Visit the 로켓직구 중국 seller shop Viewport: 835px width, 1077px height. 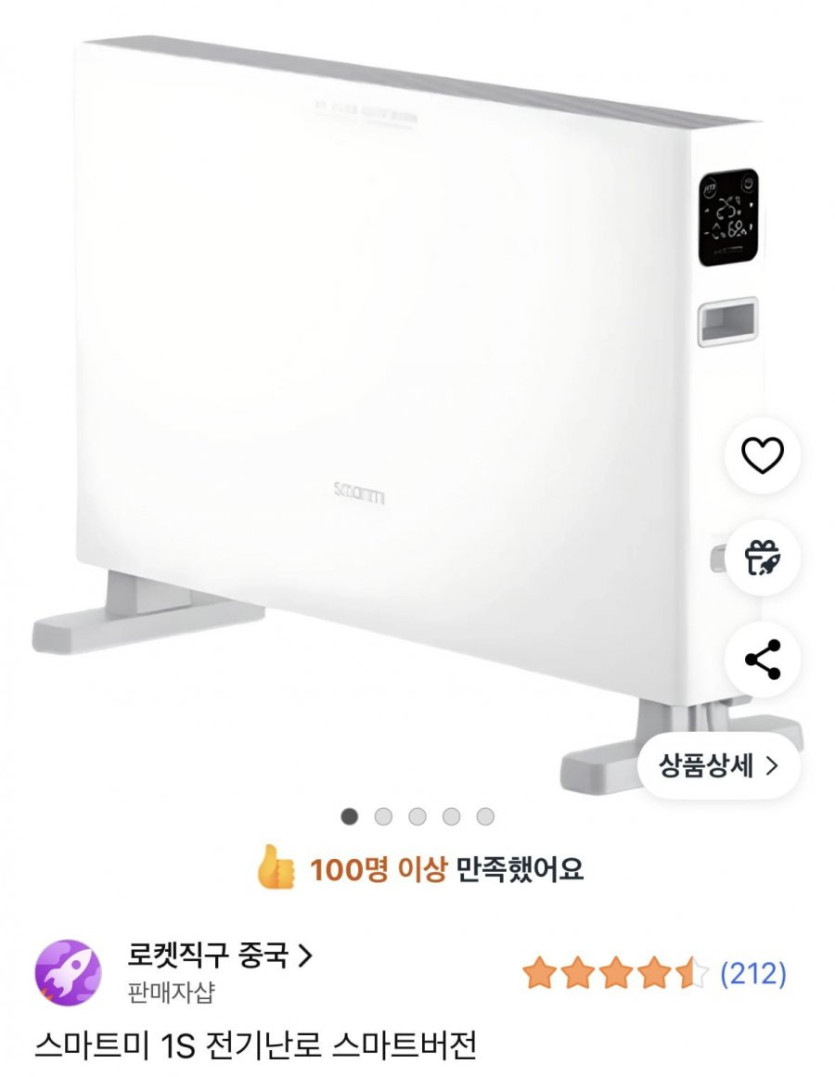coord(220,956)
